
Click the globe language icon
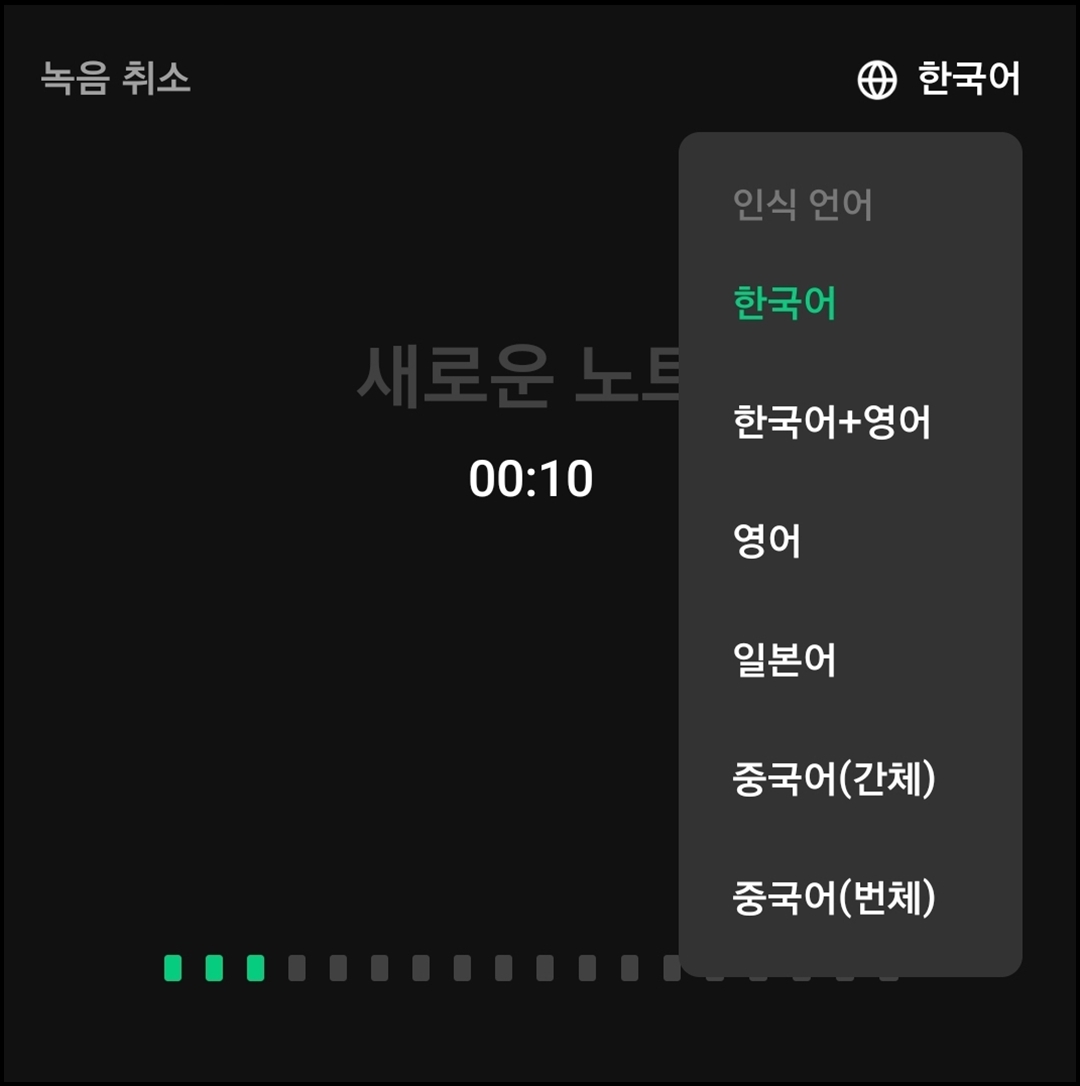click(878, 81)
